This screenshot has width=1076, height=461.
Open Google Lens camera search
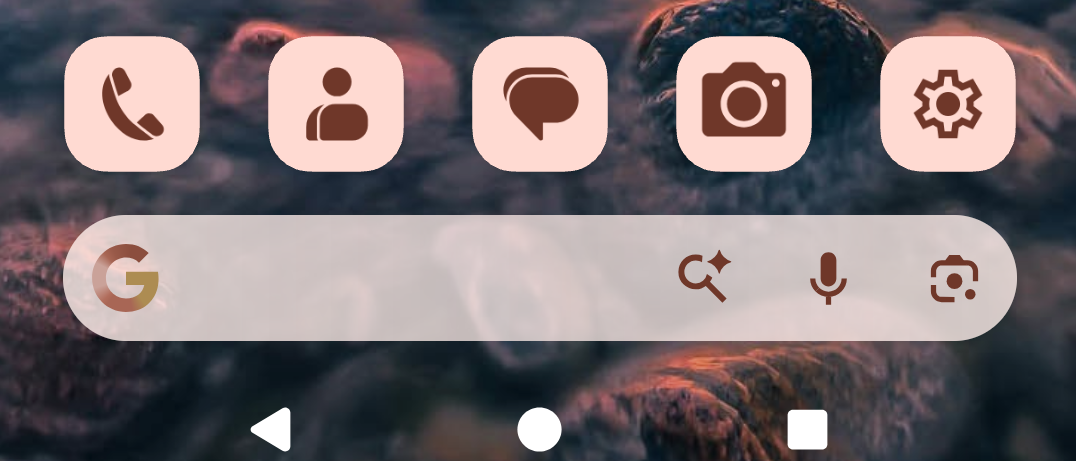953,278
